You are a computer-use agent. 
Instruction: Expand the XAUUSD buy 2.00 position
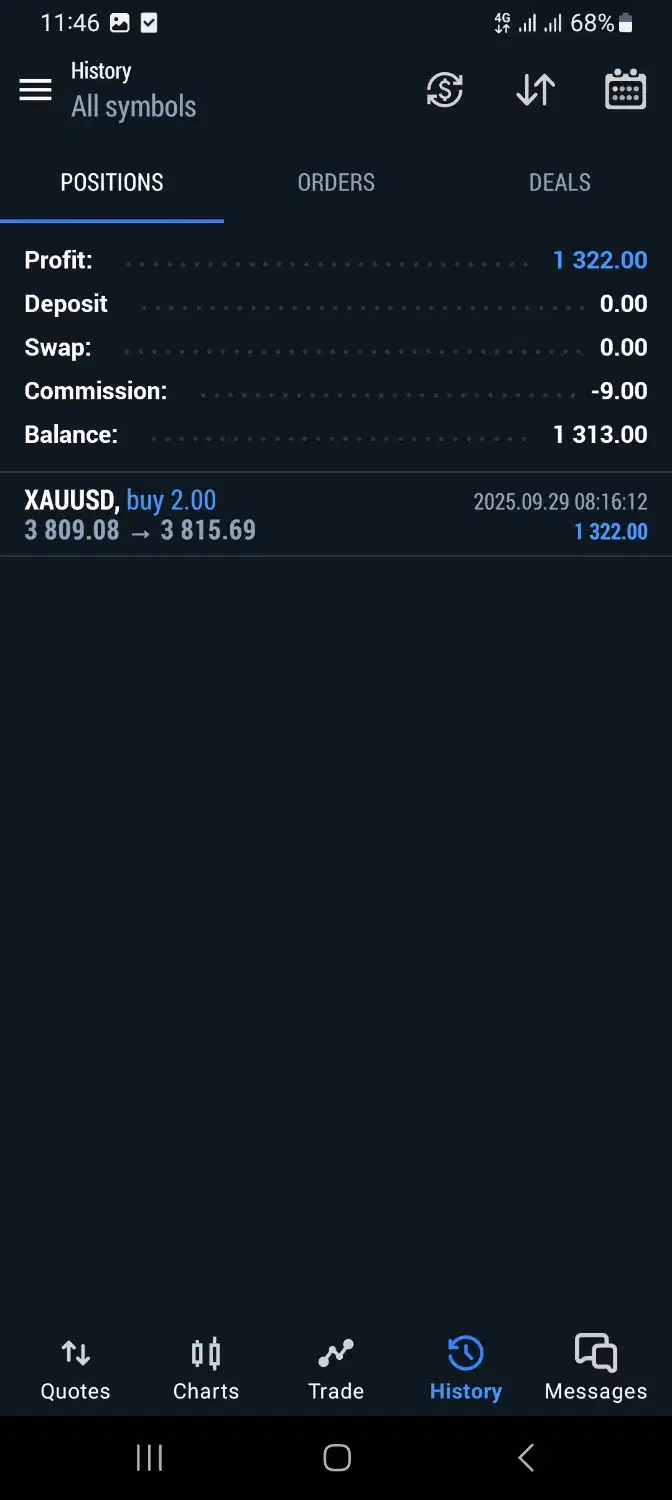click(336, 515)
